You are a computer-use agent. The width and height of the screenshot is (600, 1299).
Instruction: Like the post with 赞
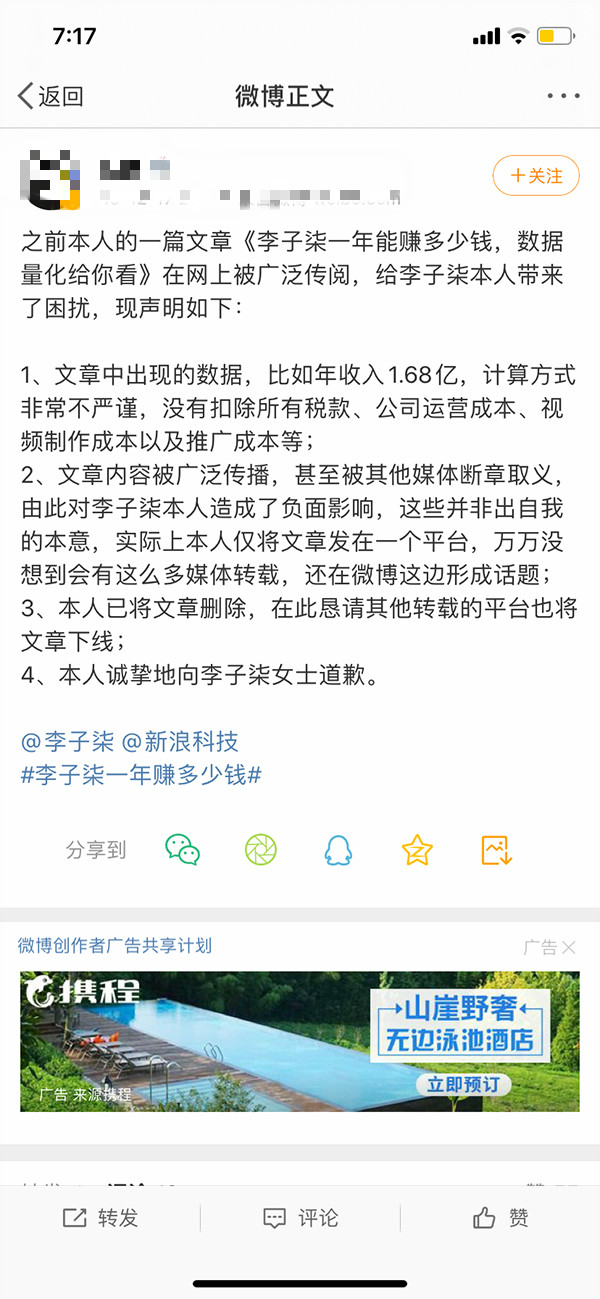[500, 1217]
